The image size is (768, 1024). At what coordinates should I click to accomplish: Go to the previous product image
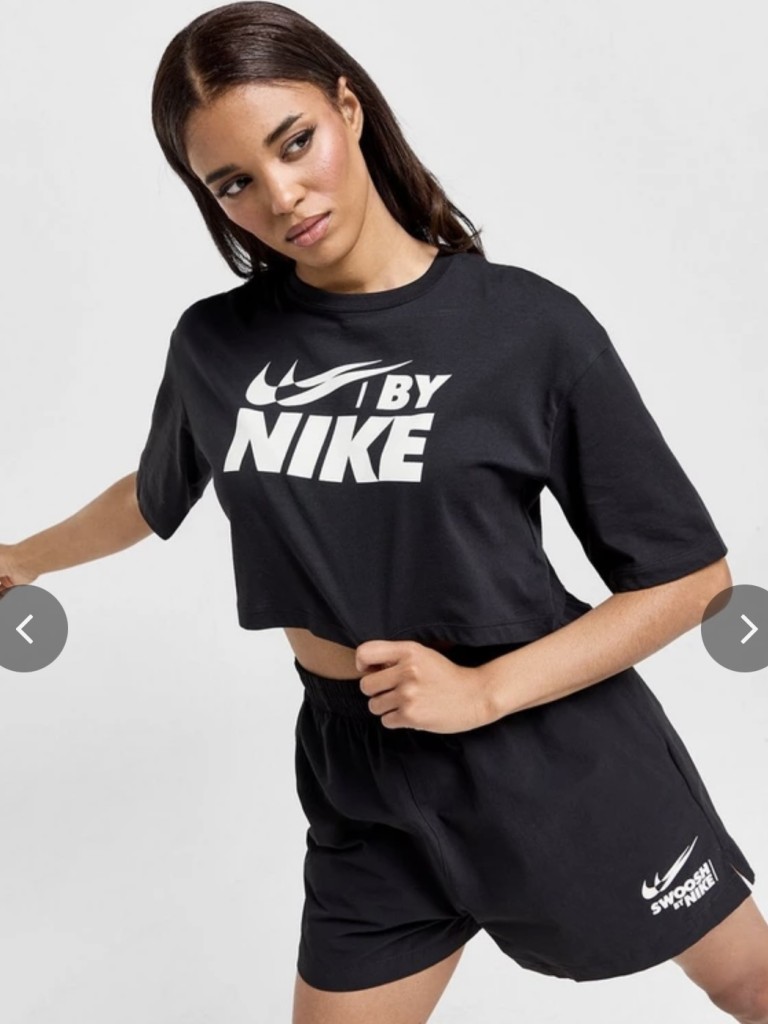[27, 629]
